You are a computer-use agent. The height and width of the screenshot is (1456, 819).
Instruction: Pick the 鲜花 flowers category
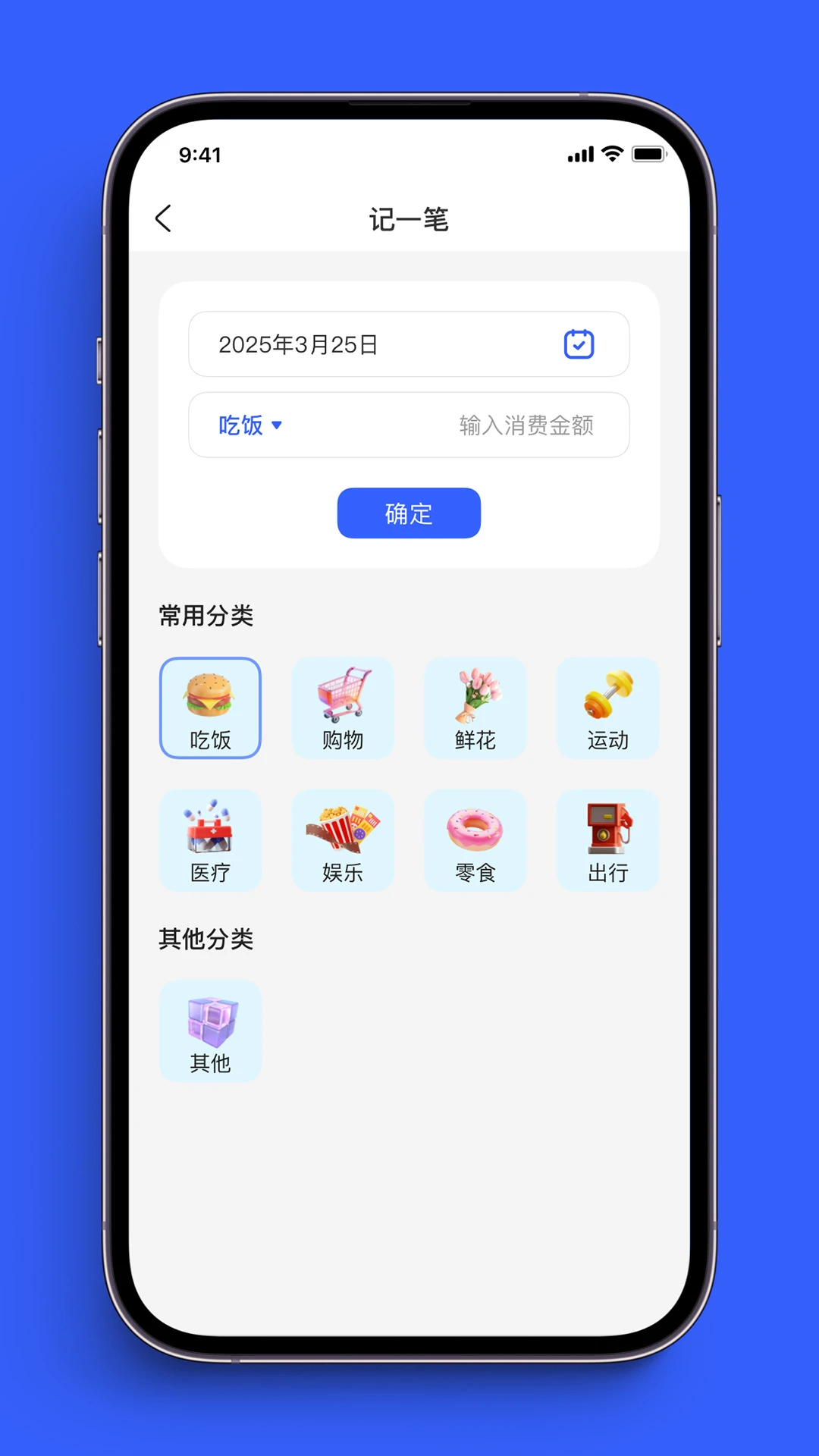475,708
